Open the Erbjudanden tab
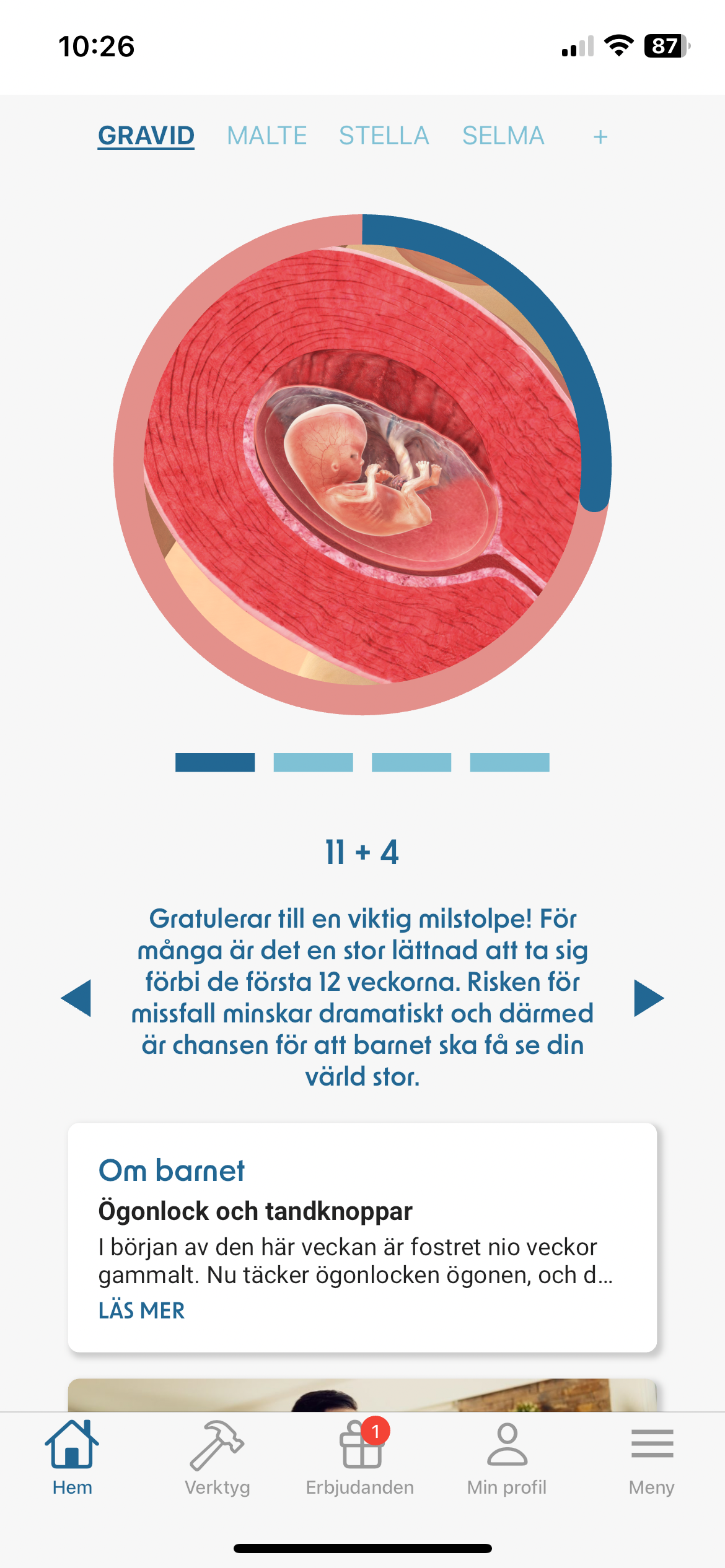 [360, 1458]
